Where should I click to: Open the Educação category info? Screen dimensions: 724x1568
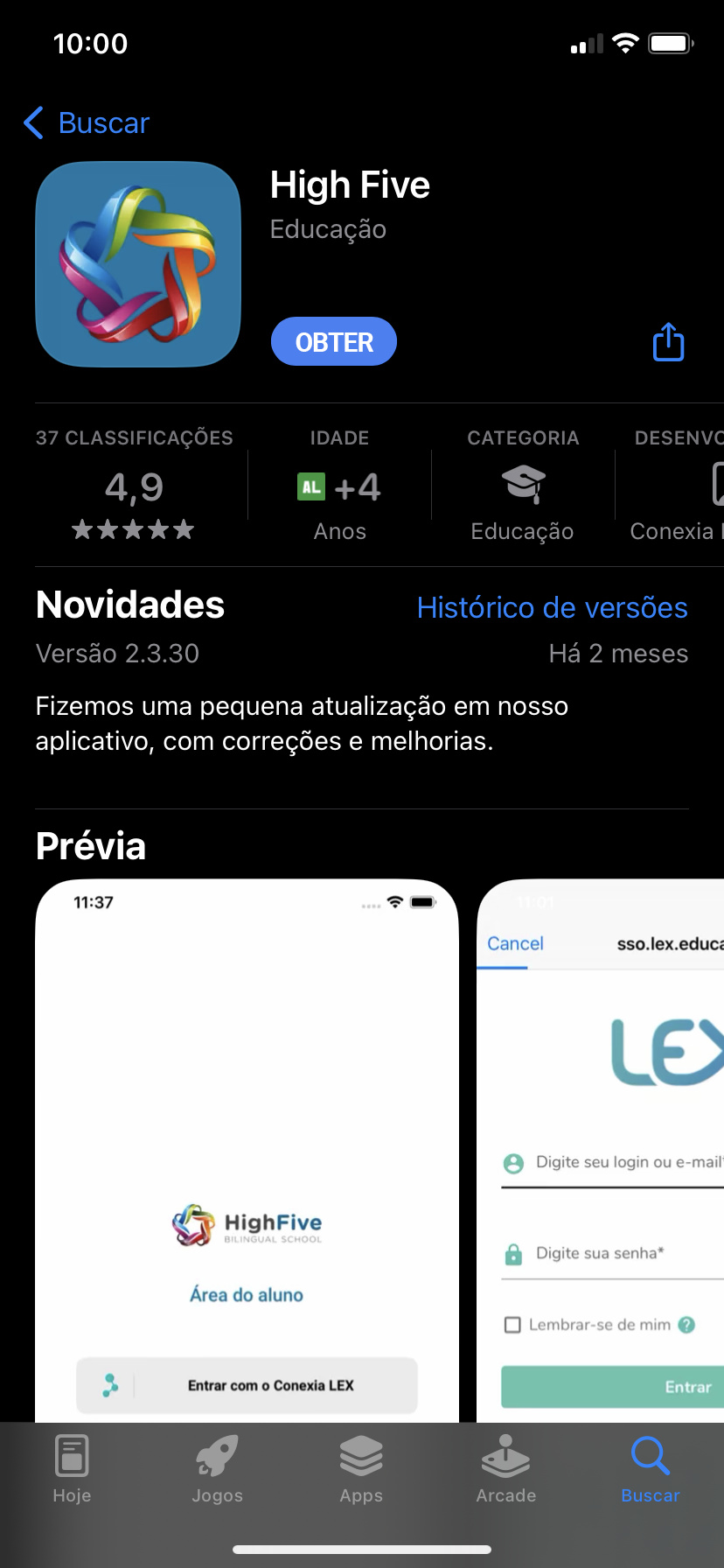[x=522, y=487]
